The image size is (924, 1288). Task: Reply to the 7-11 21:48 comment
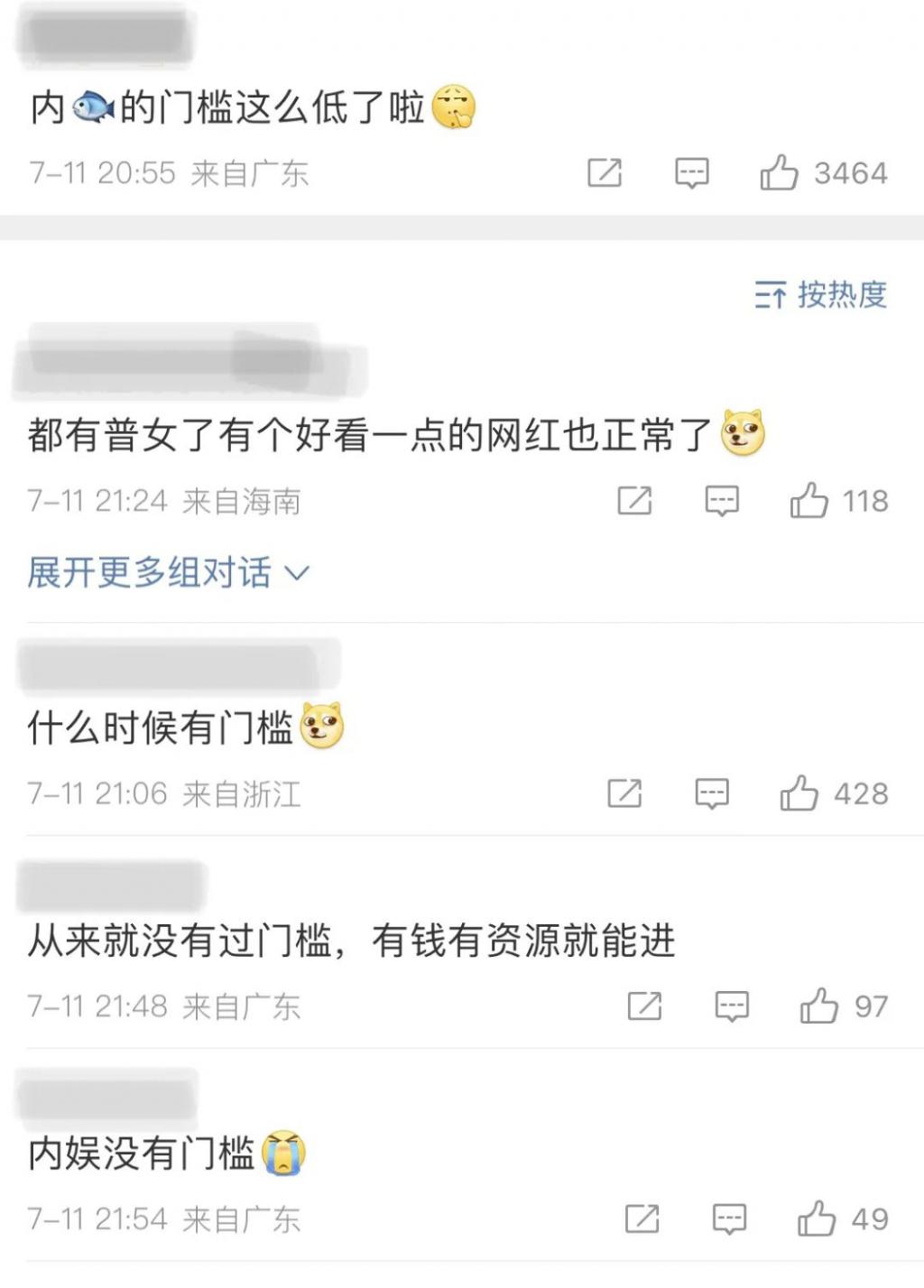(732, 1006)
